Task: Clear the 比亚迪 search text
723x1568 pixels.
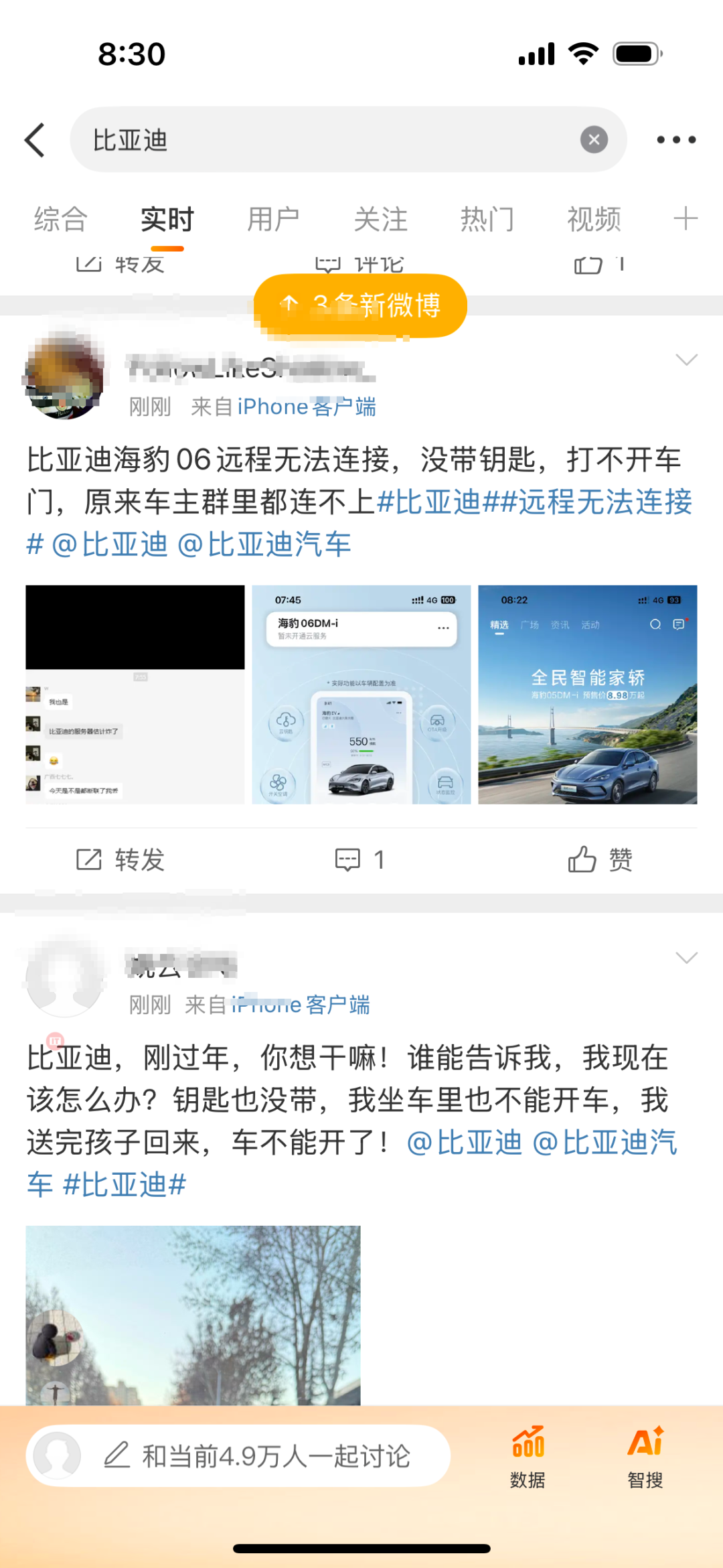Action: pos(593,140)
